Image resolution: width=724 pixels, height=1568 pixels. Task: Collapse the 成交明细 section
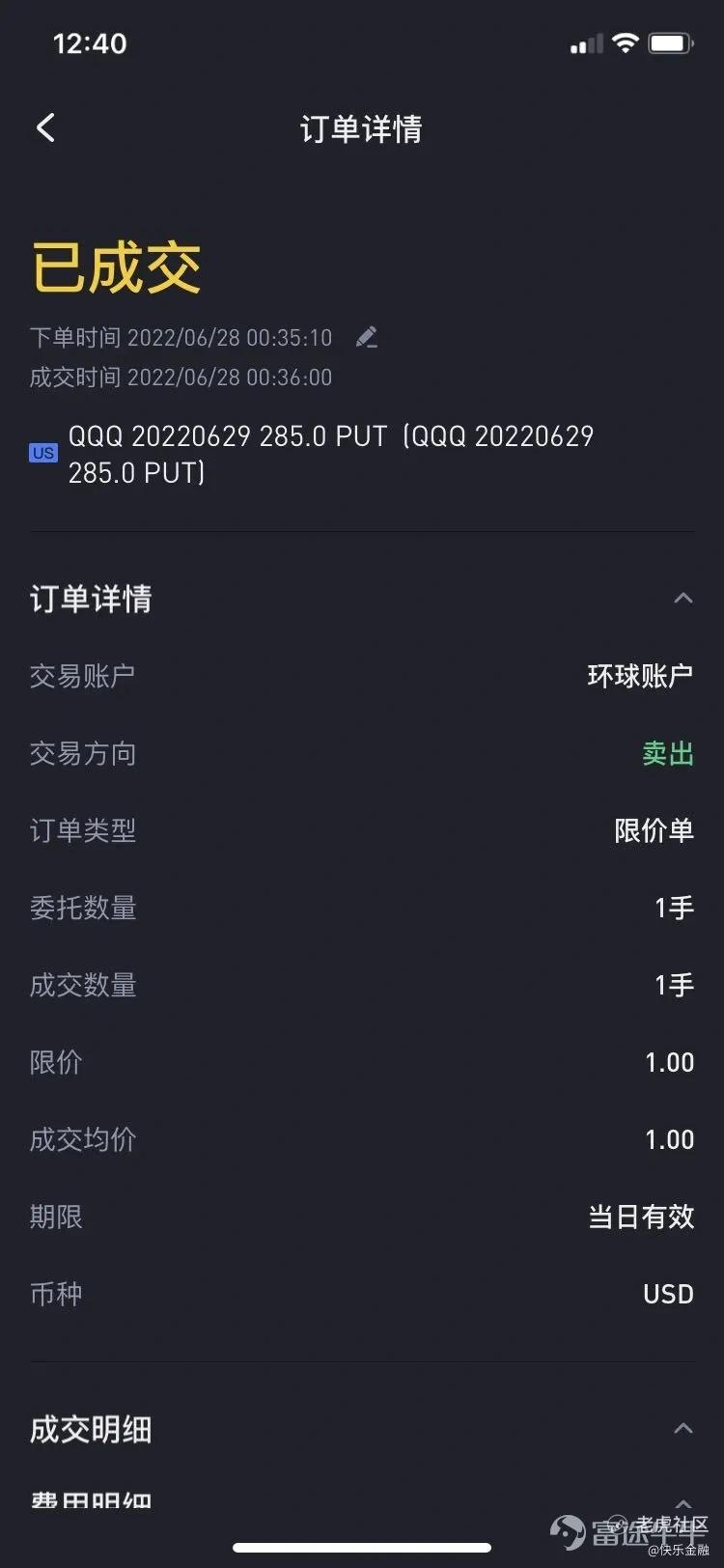683,1429
